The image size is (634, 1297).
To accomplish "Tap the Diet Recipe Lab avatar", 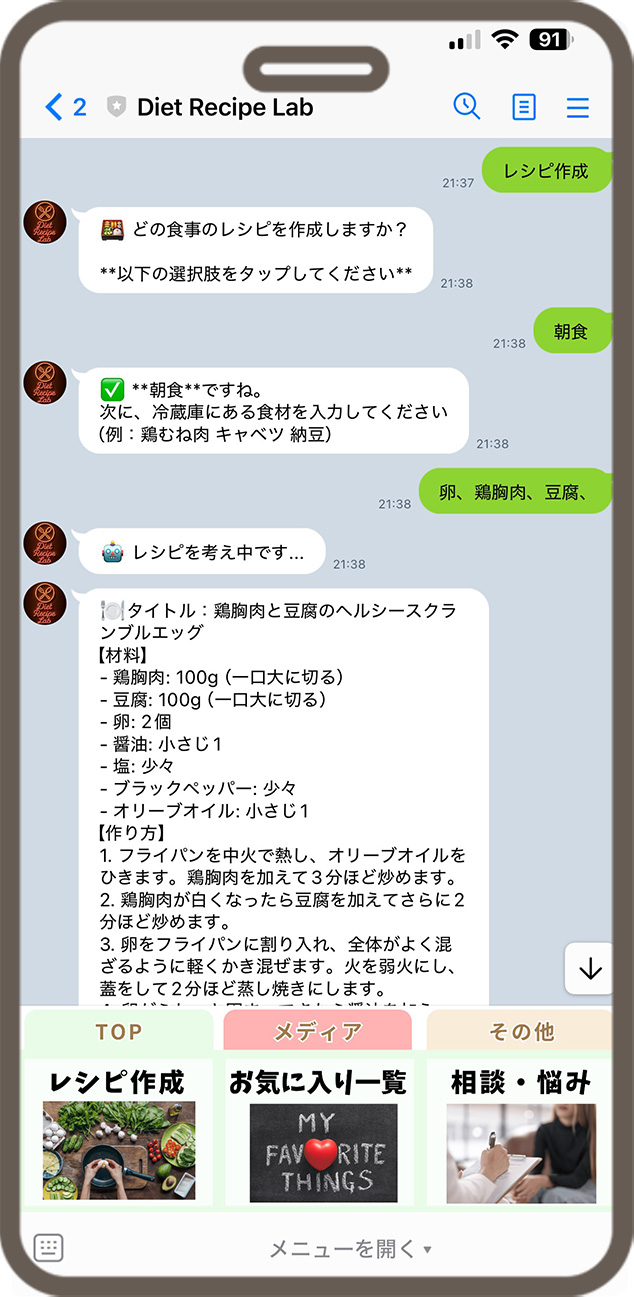I will point(45,222).
